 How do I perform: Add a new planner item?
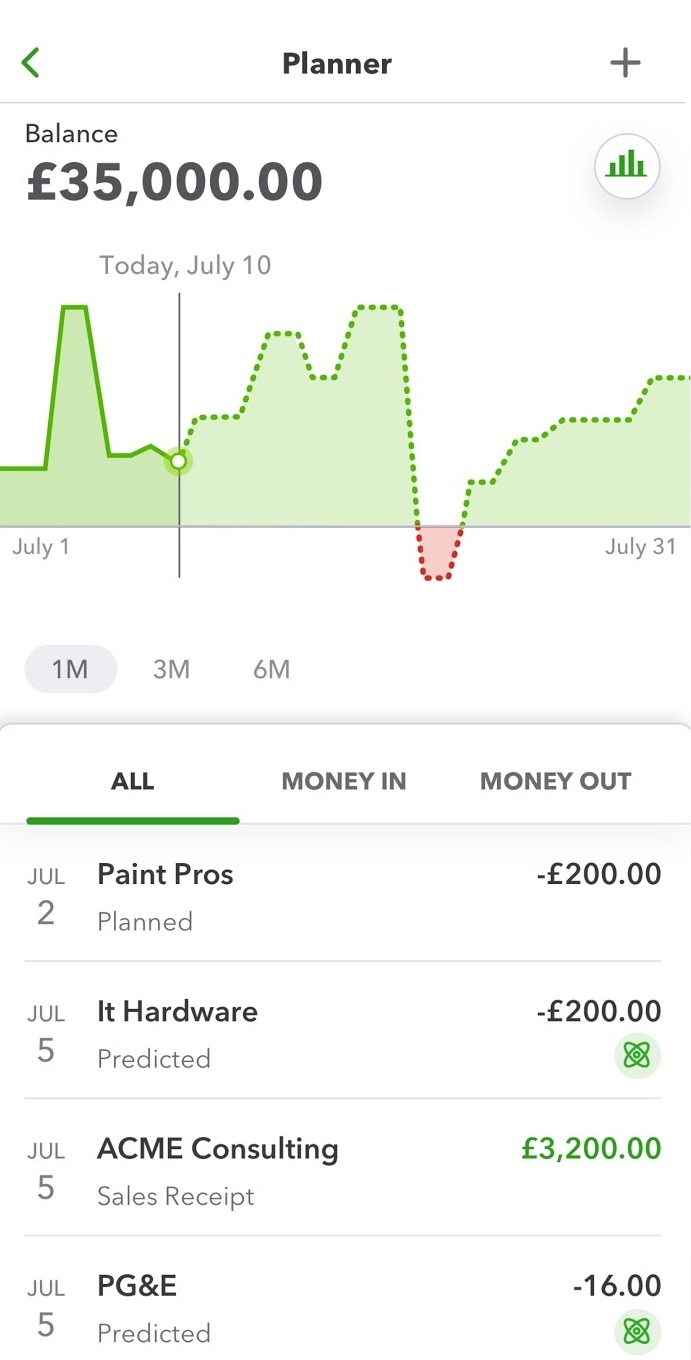click(x=626, y=63)
